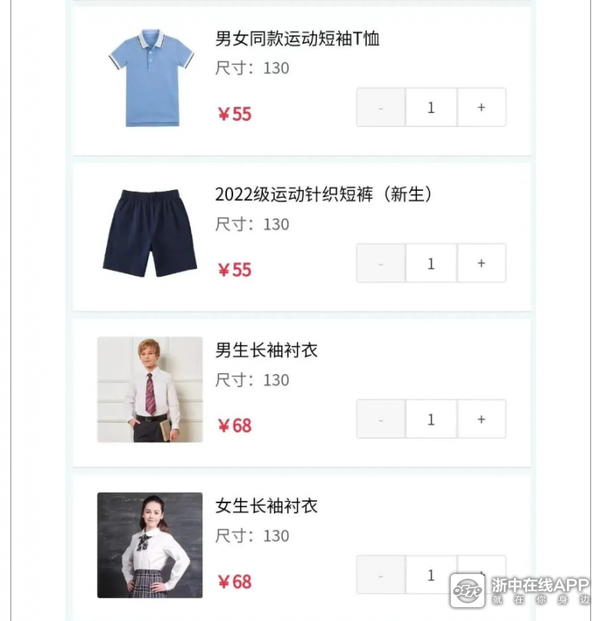This screenshot has width=600, height=621.
Task: View the 男生长袖衬衣 product photo
Action: 150,389
